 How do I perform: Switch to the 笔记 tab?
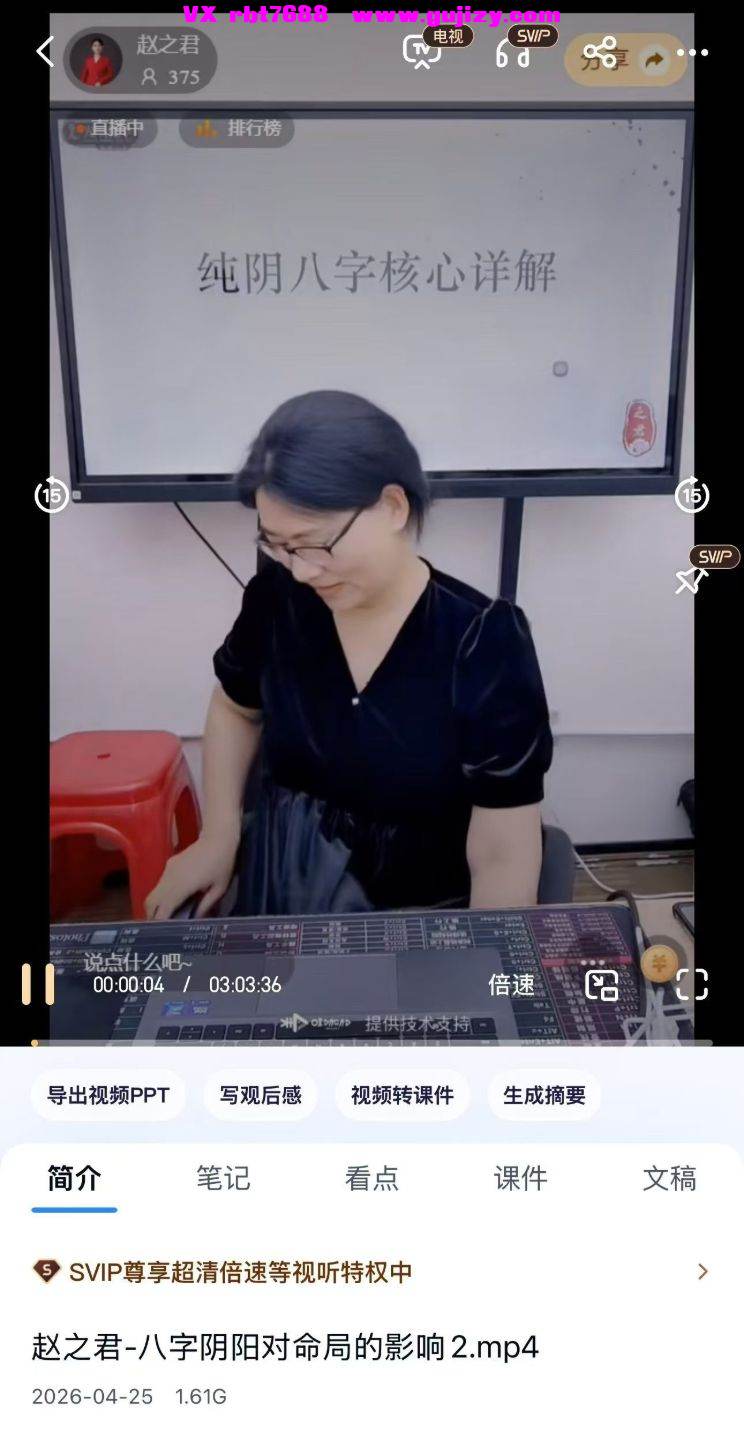tap(223, 1178)
